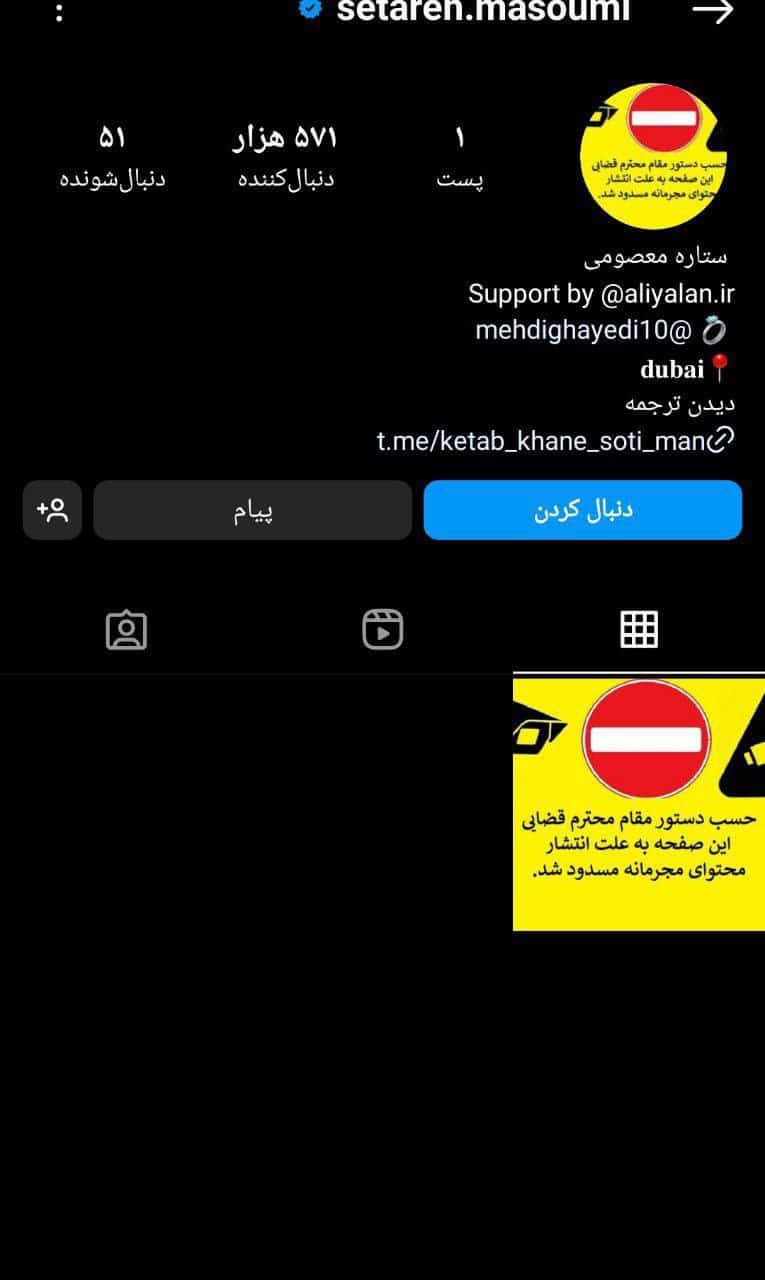Tap the add-person suggestions icon button
The image size is (765, 1280).
pyautogui.click(x=52, y=510)
